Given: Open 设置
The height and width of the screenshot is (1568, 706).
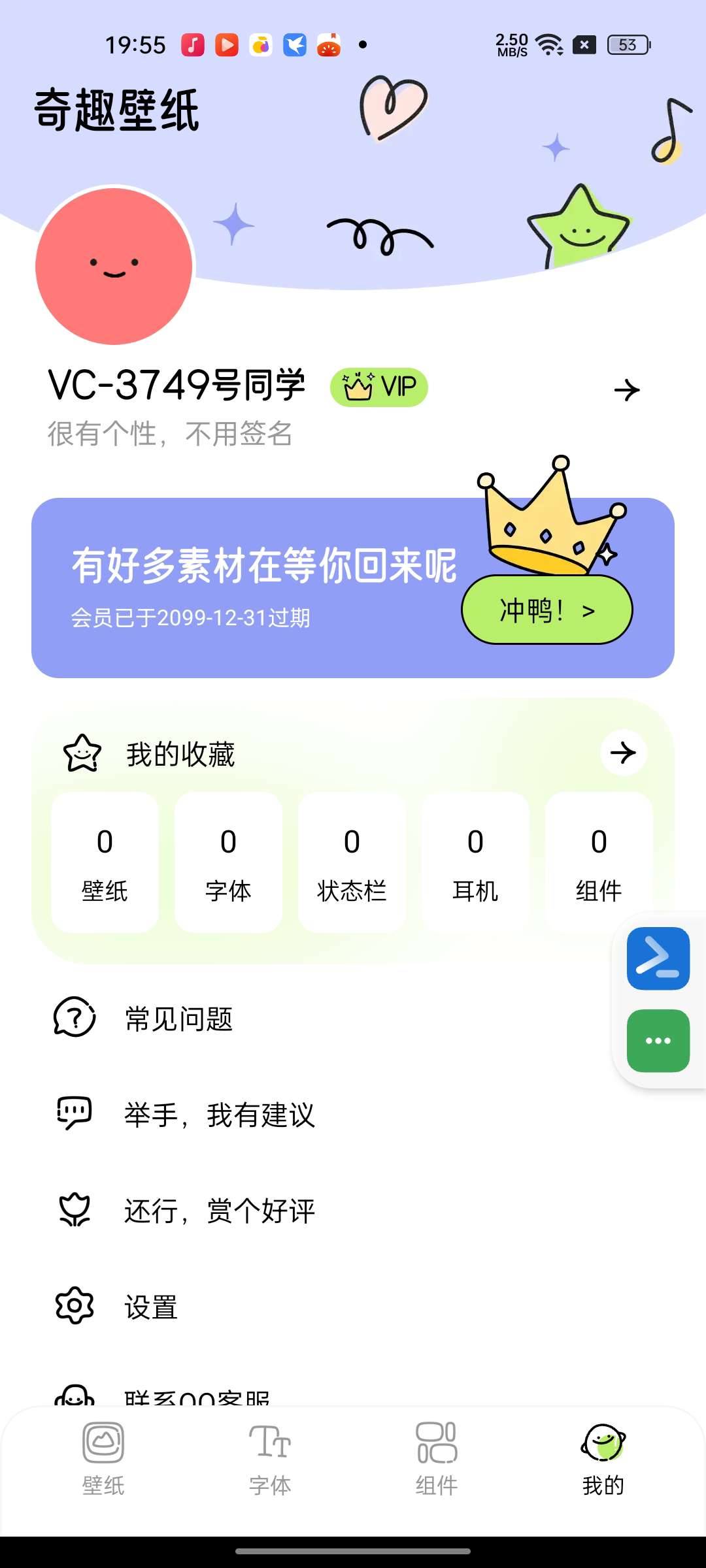Looking at the screenshot, I should (150, 1307).
